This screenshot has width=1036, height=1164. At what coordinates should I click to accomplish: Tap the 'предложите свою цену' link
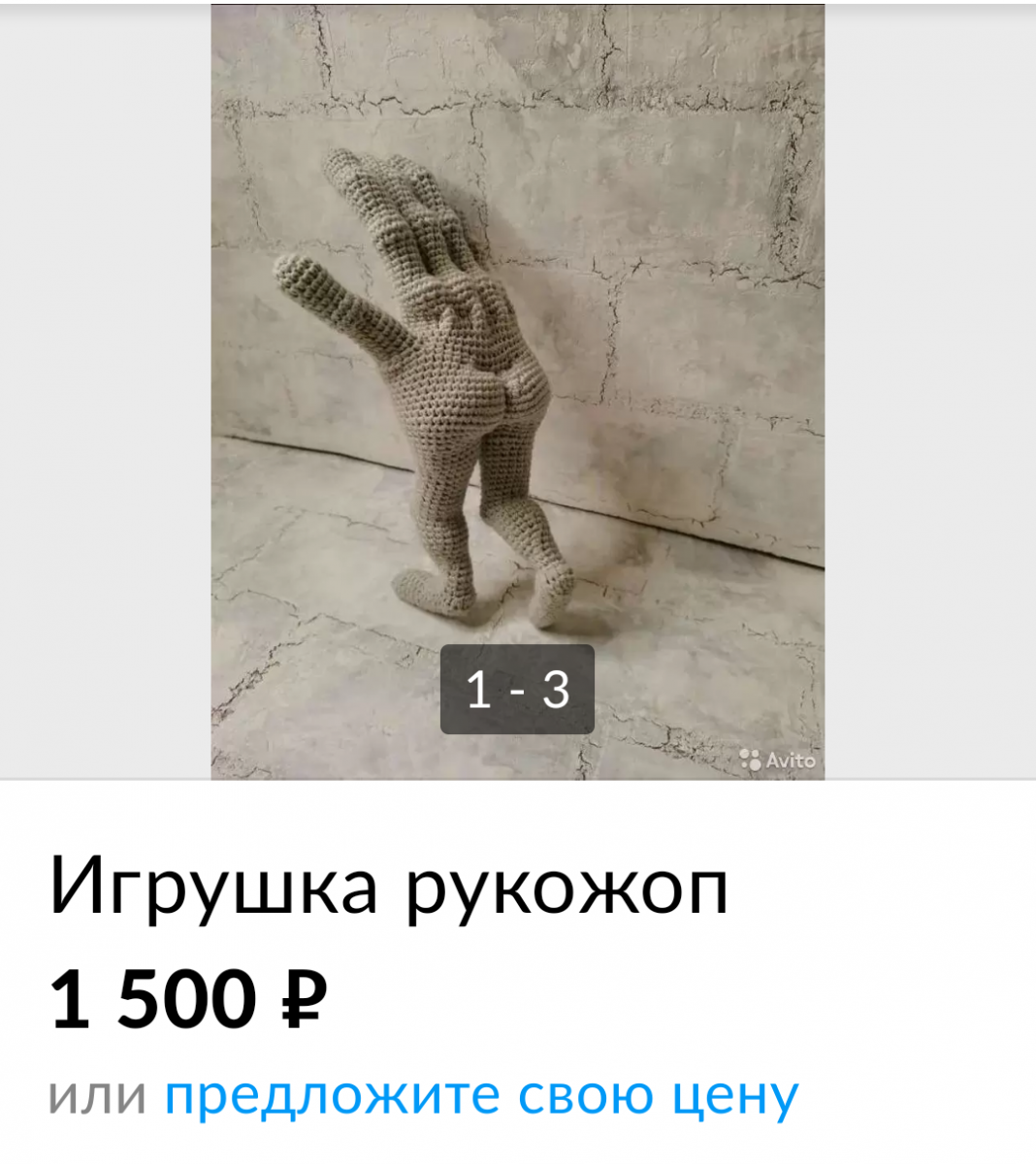pos(481,1096)
